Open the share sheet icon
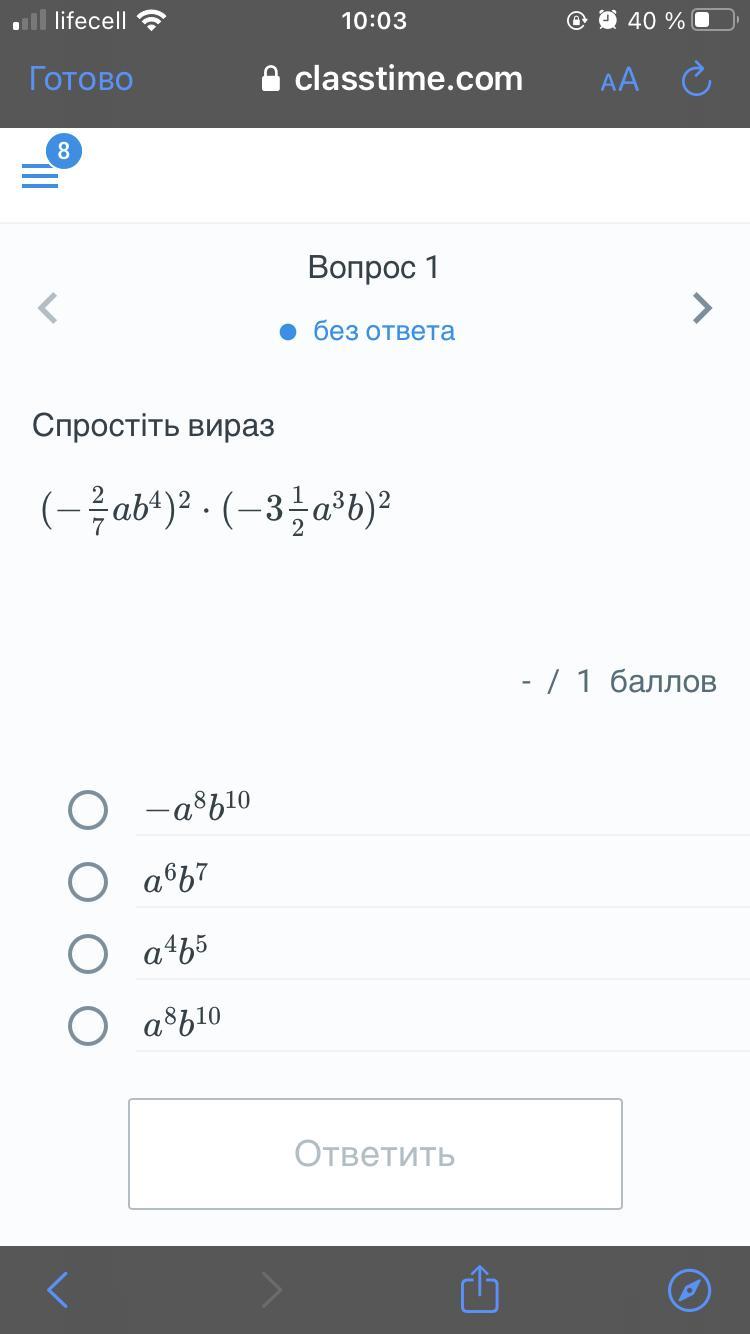This screenshot has height=1334, width=750. click(479, 1288)
